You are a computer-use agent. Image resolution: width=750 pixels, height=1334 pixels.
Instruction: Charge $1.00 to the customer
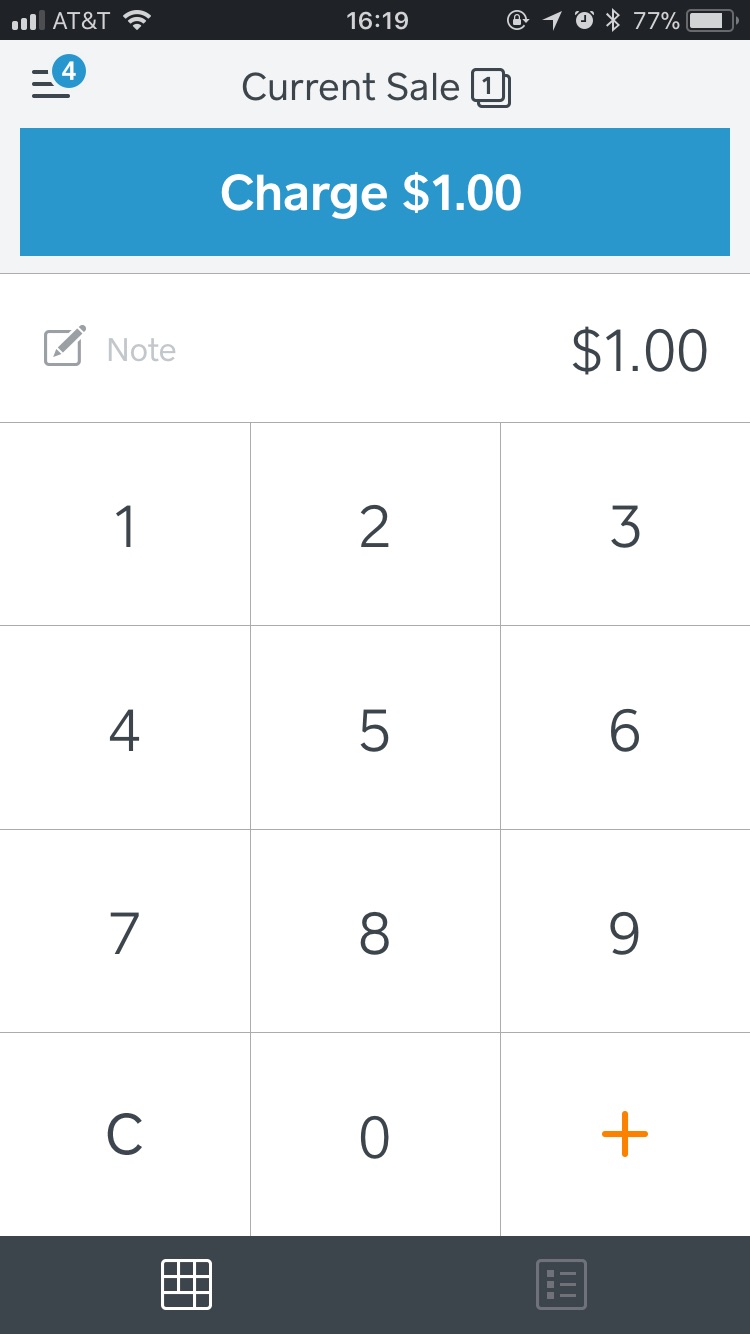click(375, 192)
